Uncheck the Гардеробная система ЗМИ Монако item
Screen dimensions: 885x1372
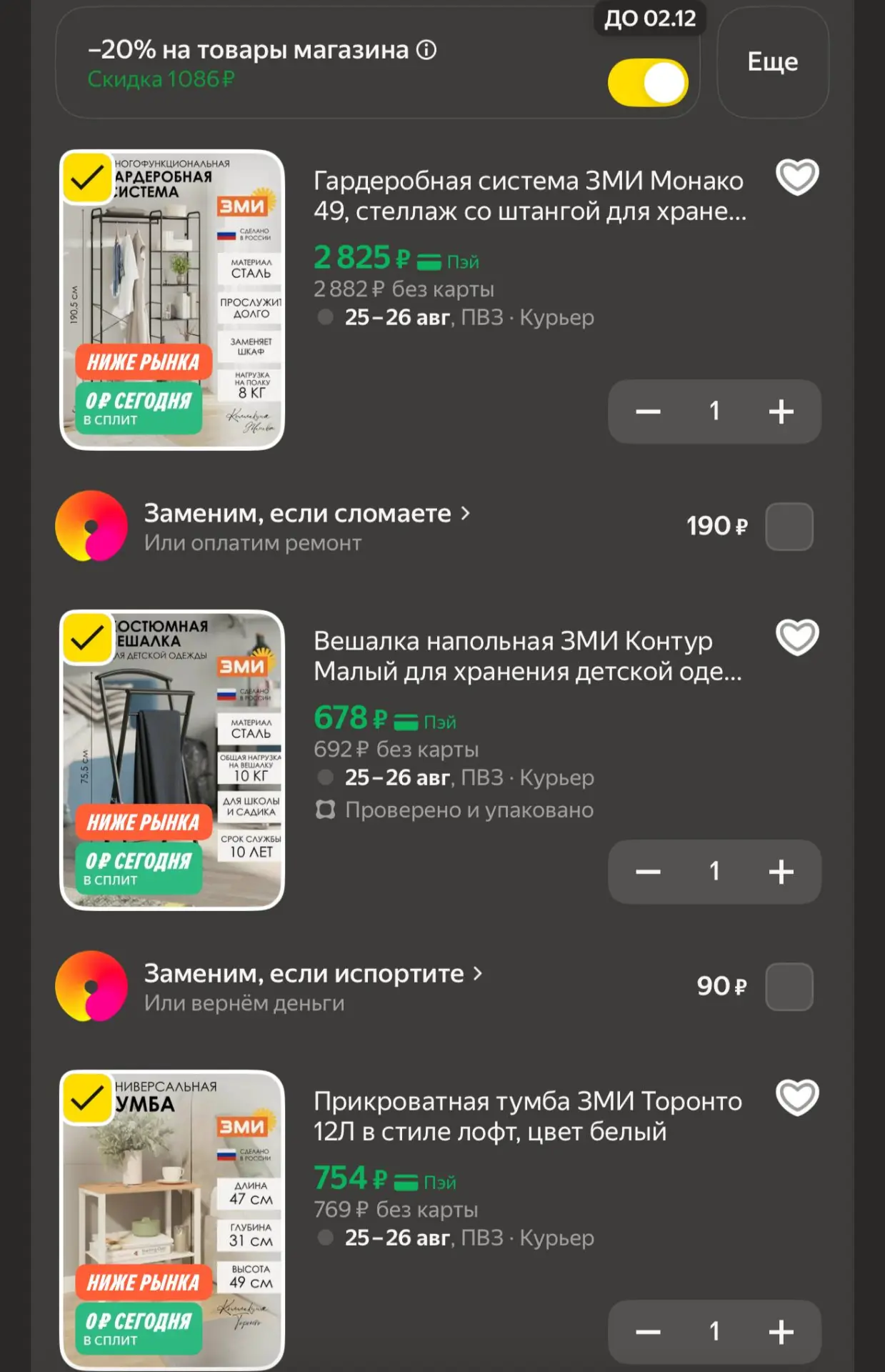click(87, 177)
